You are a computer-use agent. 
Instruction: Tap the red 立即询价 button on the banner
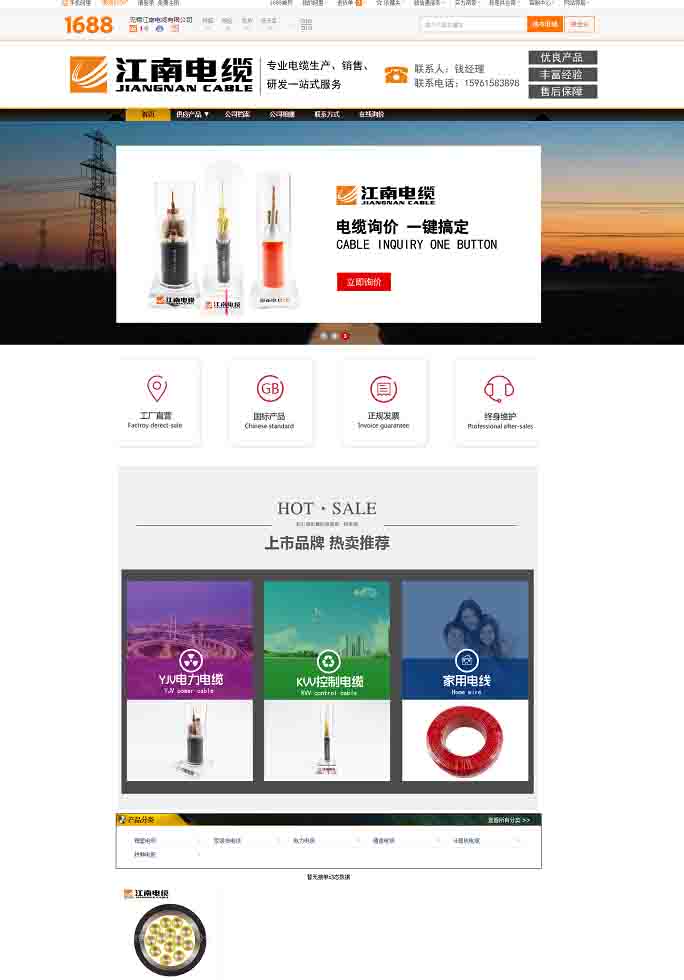point(363,282)
